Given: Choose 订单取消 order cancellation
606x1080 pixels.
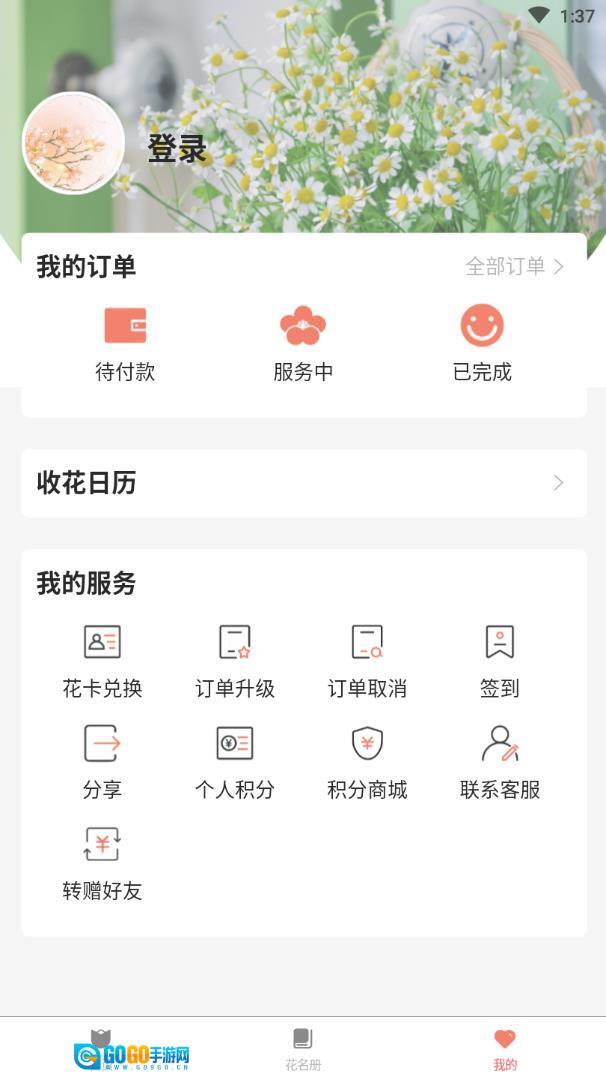Looking at the screenshot, I should tap(367, 661).
